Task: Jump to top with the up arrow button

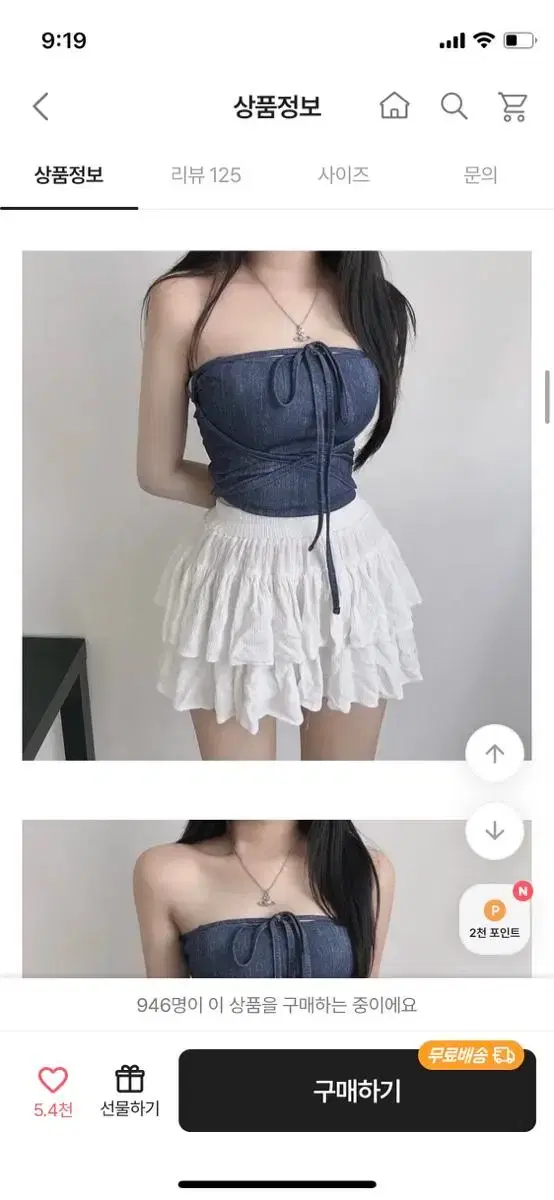Action: (x=494, y=754)
